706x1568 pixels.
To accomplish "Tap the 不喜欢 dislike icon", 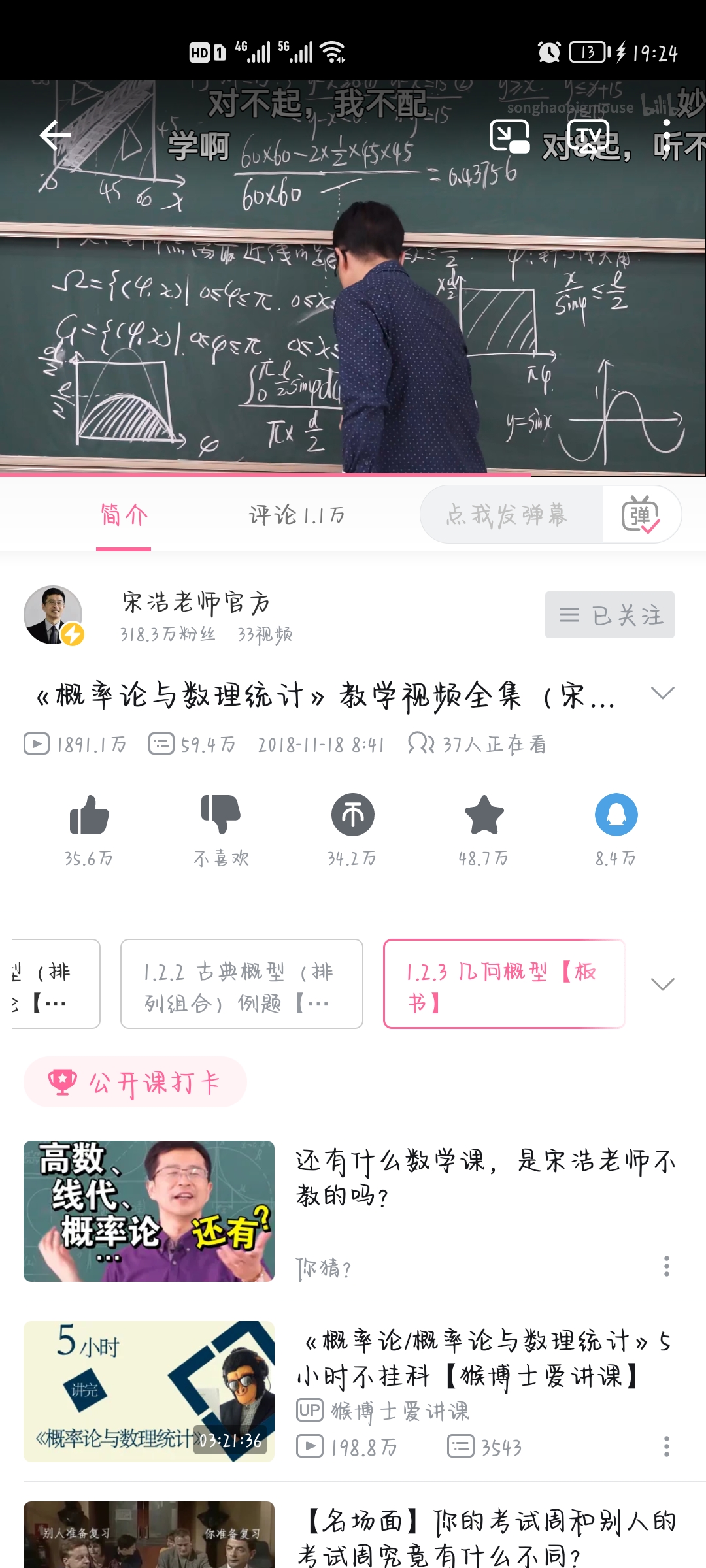I will click(x=221, y=815).
